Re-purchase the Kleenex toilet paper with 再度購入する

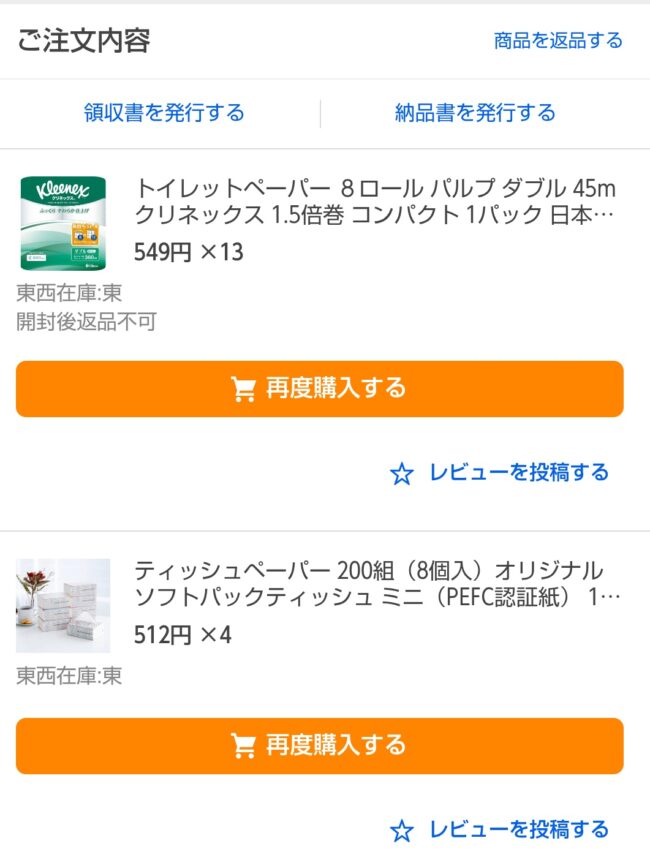coord(319,389)
